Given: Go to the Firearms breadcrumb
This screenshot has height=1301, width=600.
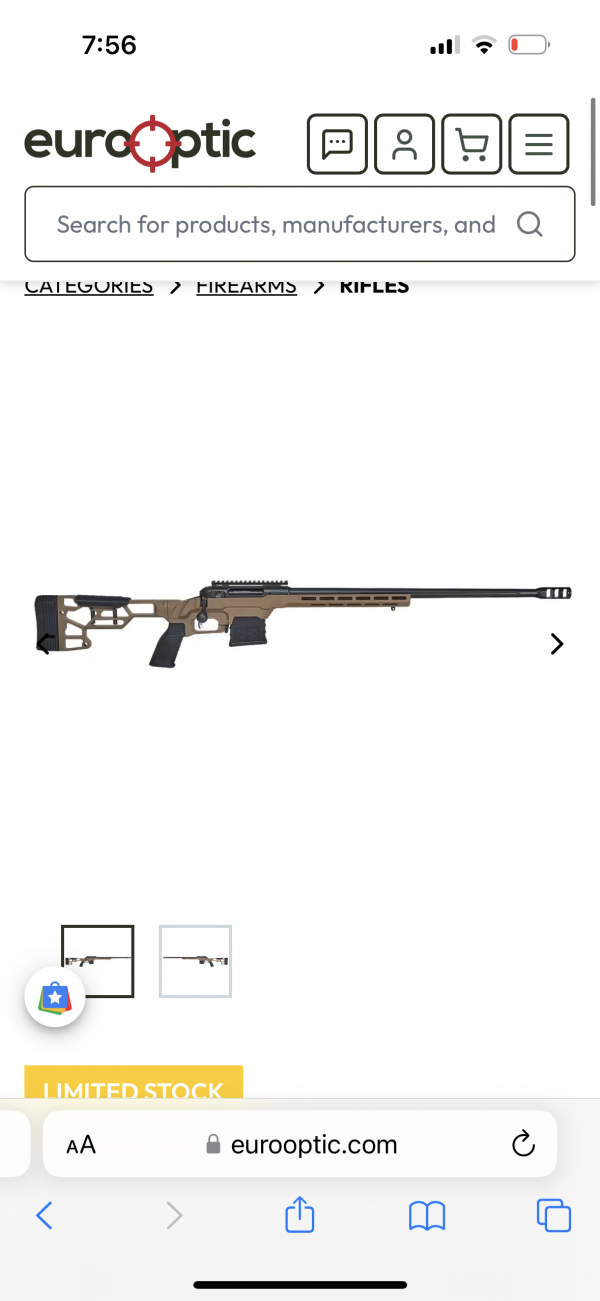Looking at the screenshot, I should [x=246, y=287].
